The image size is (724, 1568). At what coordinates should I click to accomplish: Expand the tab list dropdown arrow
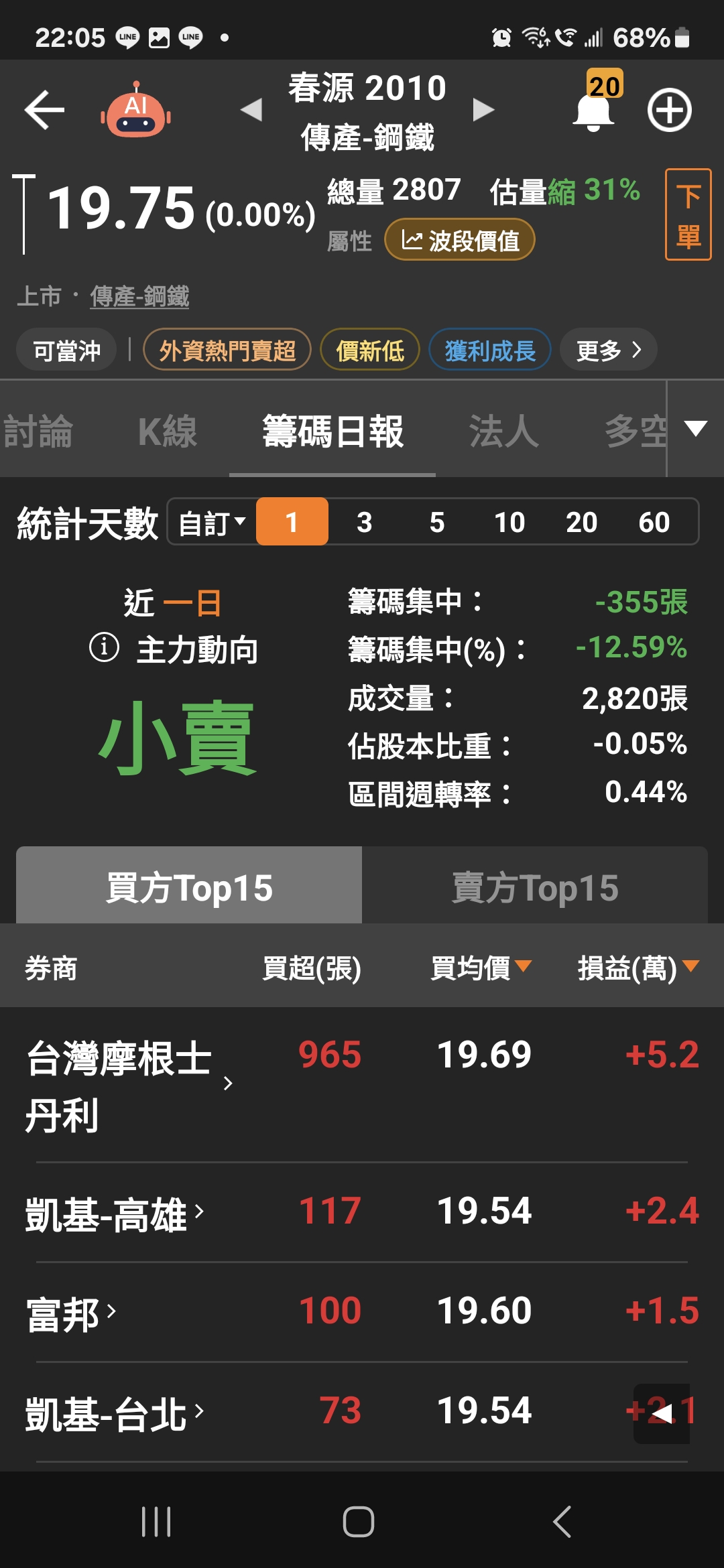[696, 428]
